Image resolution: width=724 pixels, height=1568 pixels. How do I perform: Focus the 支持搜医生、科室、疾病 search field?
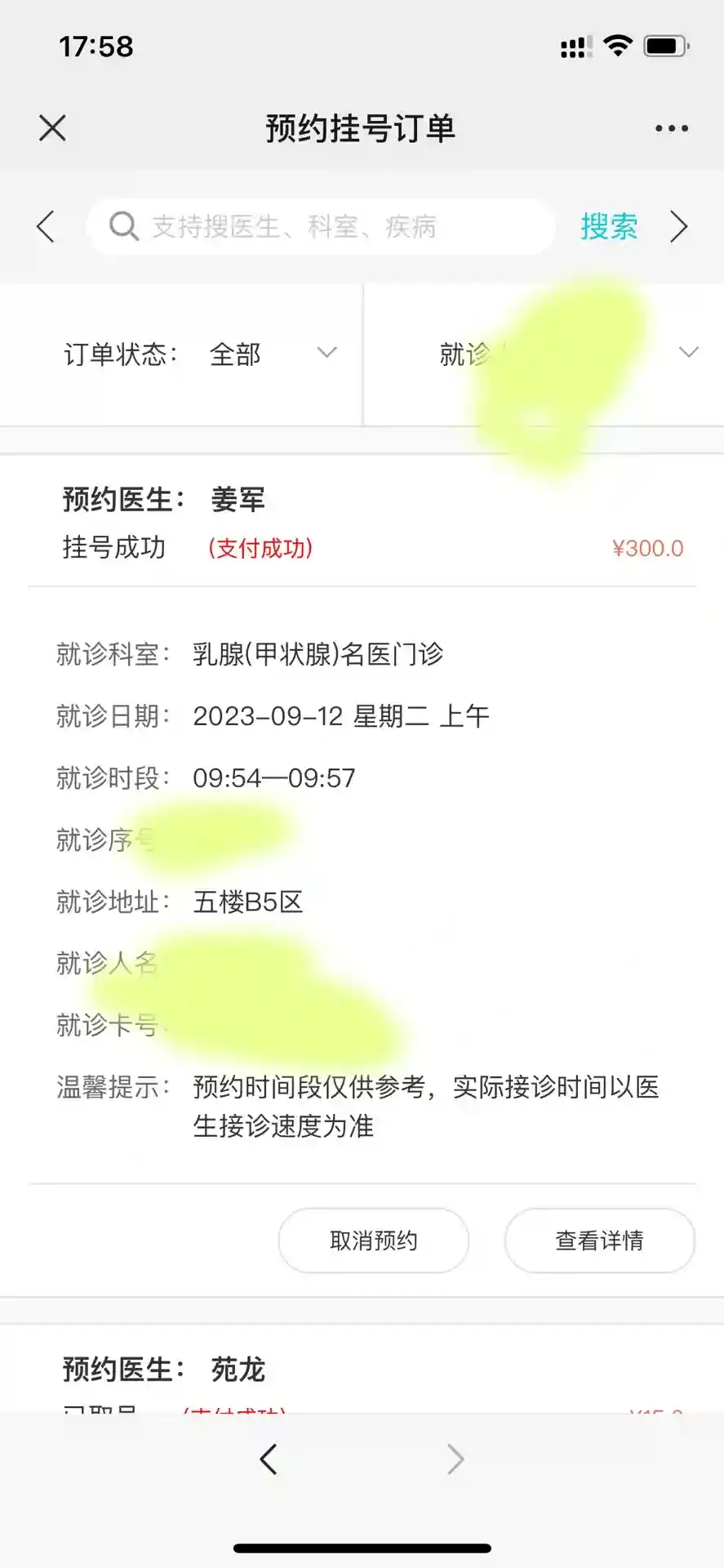pos(326,226)
